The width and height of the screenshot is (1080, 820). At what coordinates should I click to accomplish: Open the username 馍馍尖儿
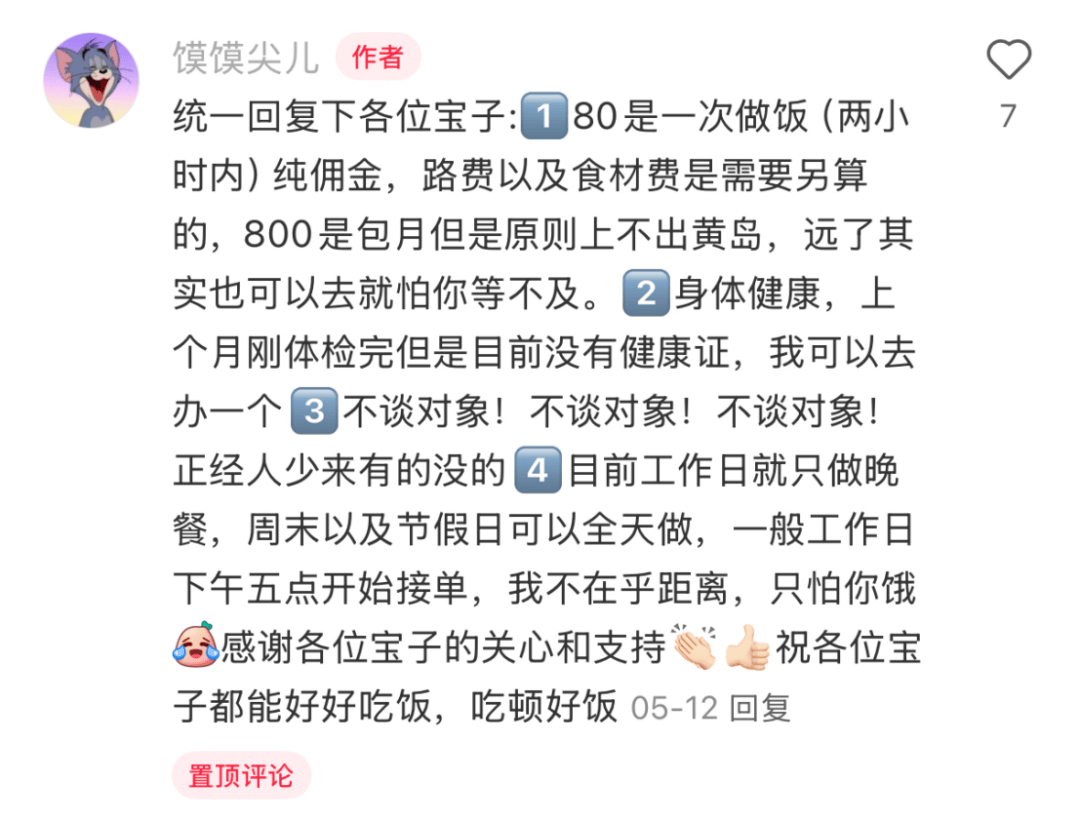coord(246,58)
